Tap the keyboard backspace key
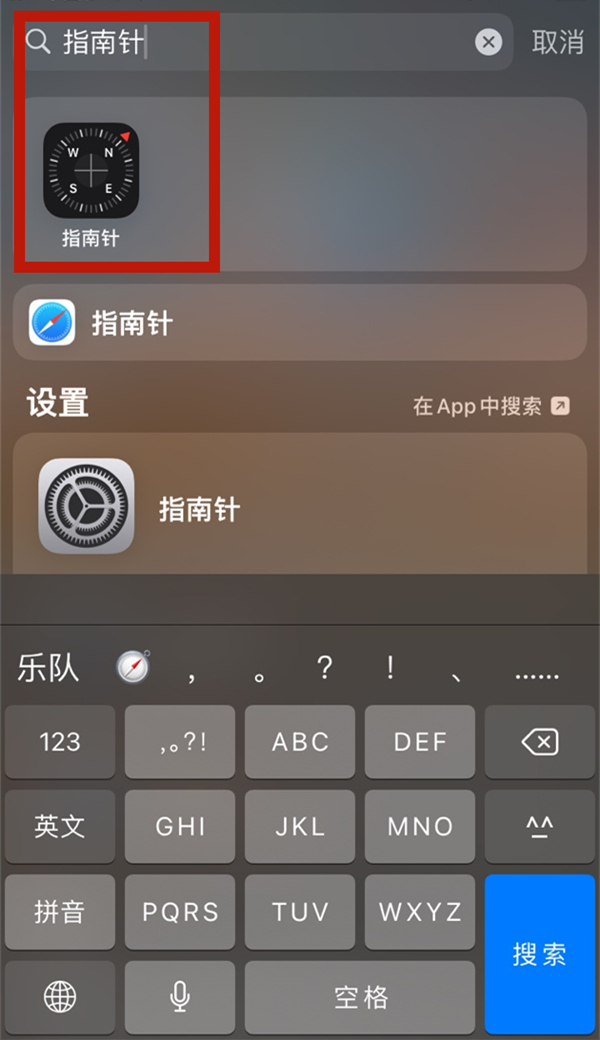600x1040 pixels. [539, 742]
